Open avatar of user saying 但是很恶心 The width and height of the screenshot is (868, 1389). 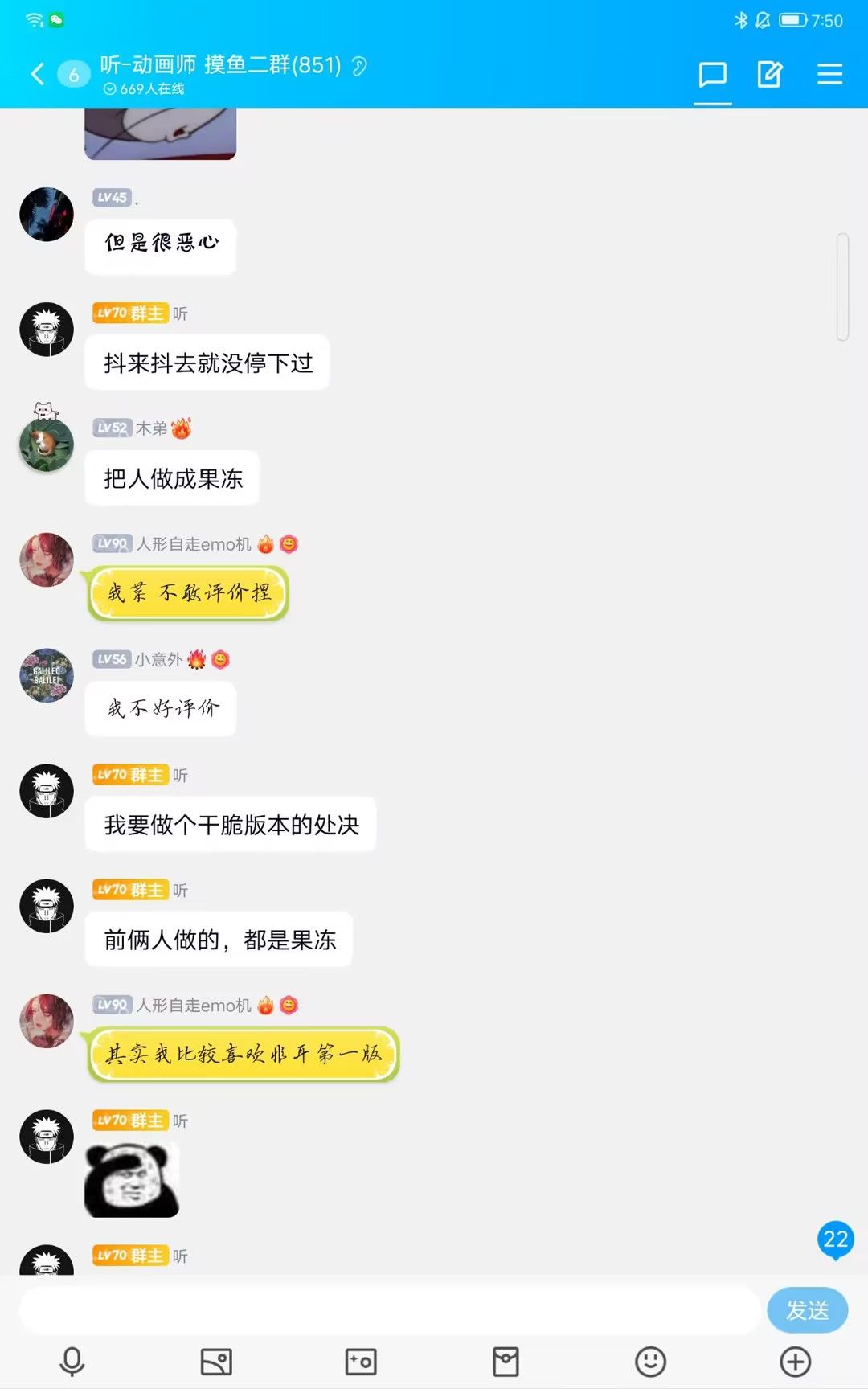click(47, 215)
